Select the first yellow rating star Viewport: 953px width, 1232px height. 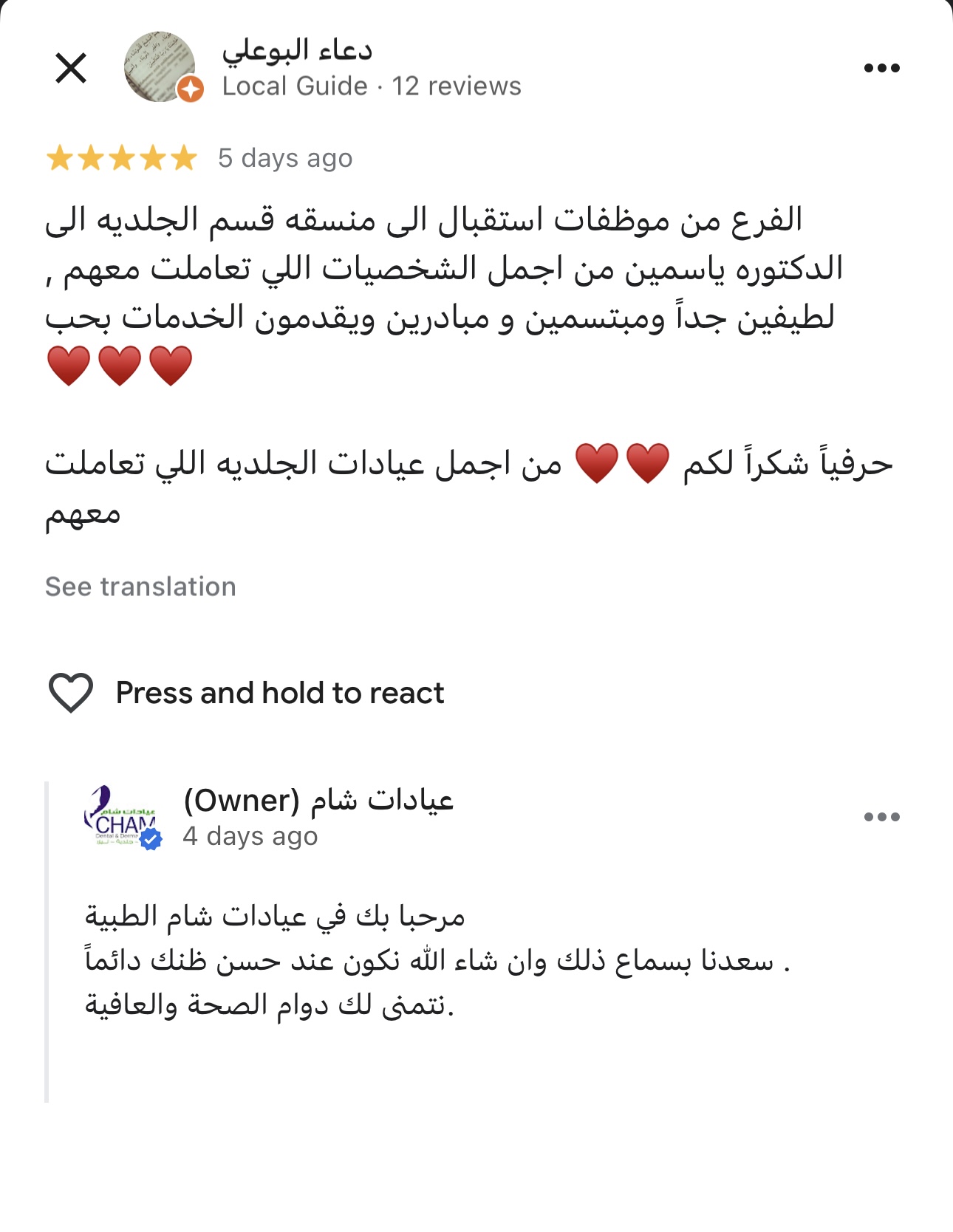pyautogui.click(x=61, y=157)
